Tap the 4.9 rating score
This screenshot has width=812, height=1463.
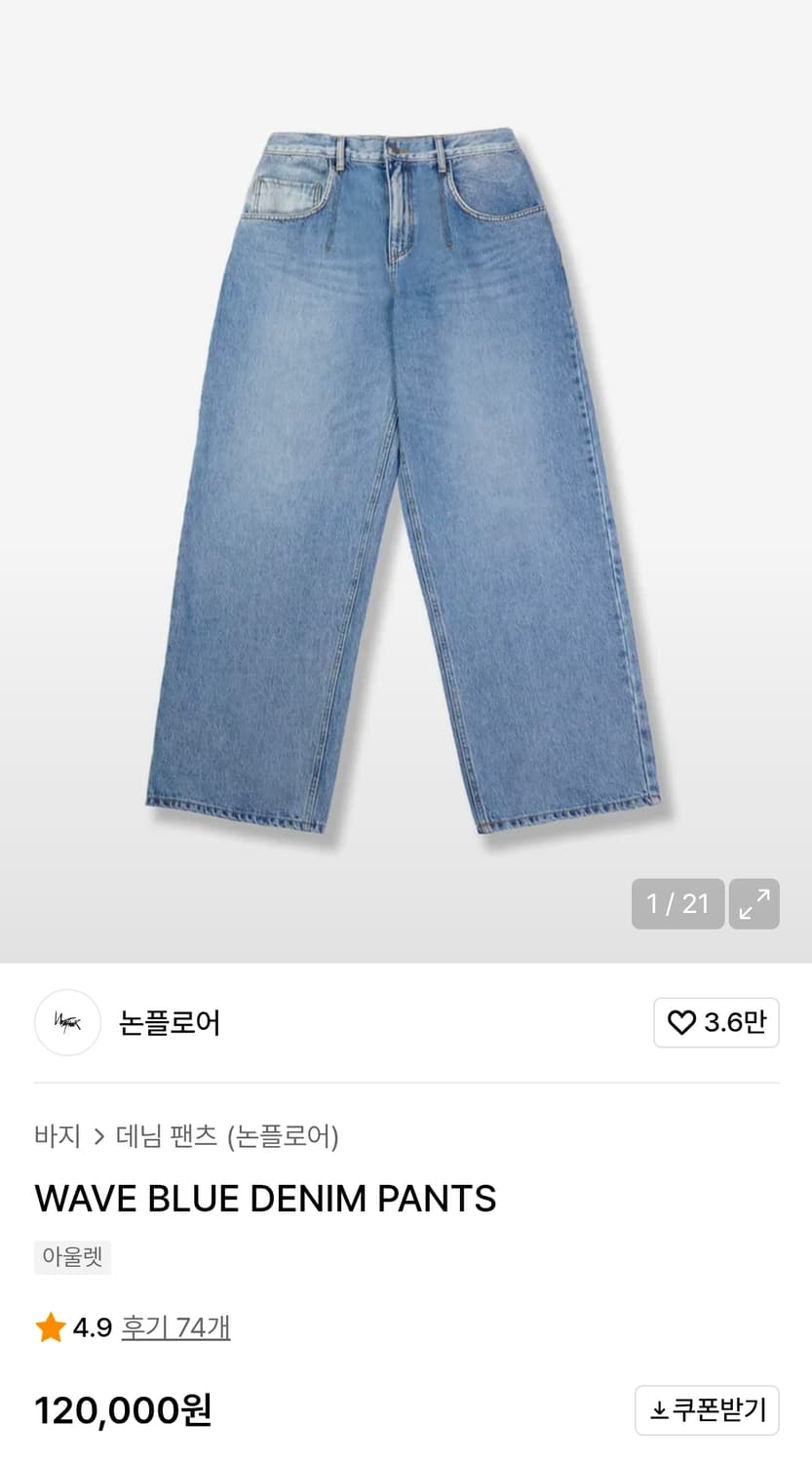click(x=92, y=1326)
